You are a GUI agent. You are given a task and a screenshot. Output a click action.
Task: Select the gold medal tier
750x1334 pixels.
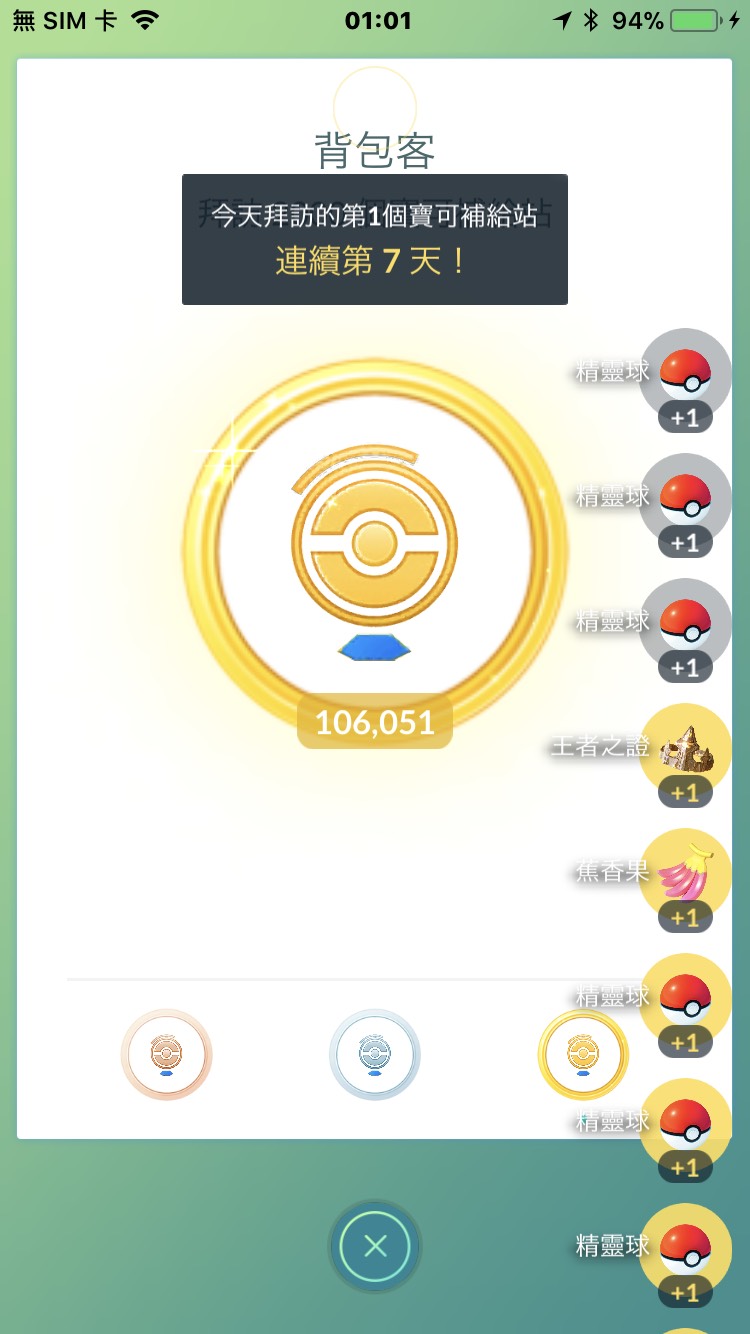582,1054
